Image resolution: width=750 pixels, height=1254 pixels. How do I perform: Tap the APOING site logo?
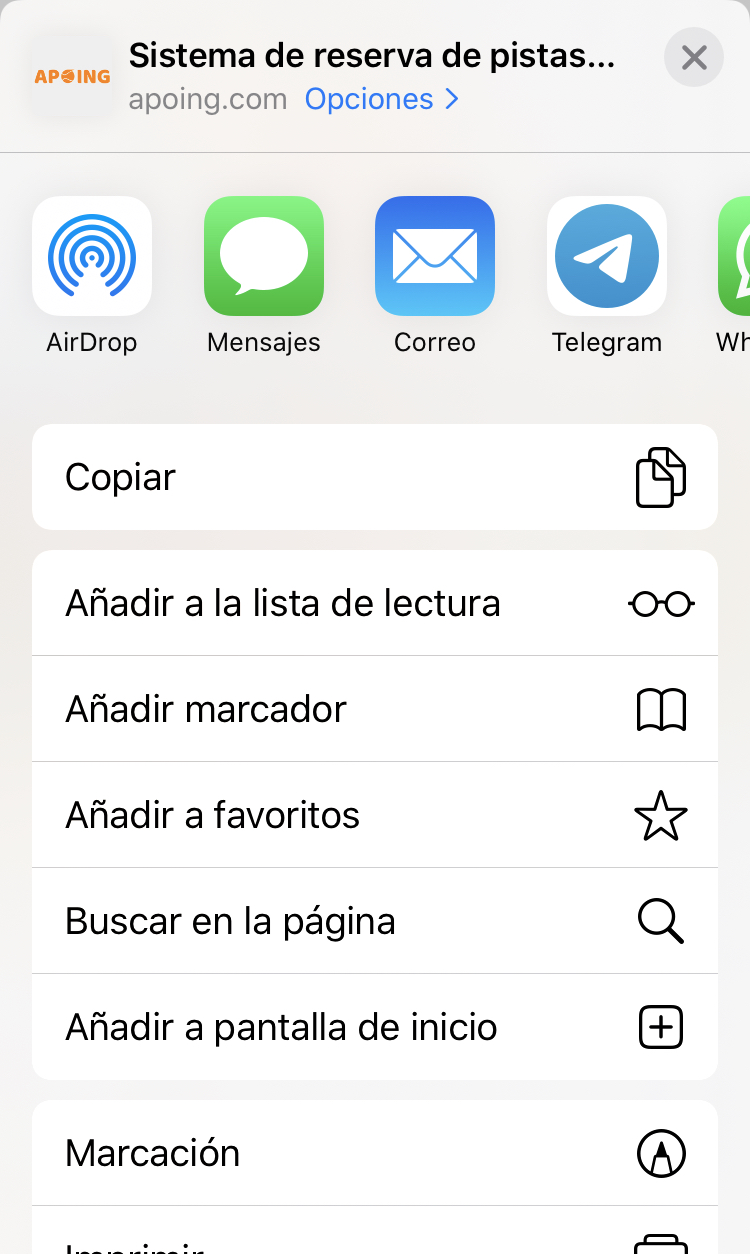point(70,75)
